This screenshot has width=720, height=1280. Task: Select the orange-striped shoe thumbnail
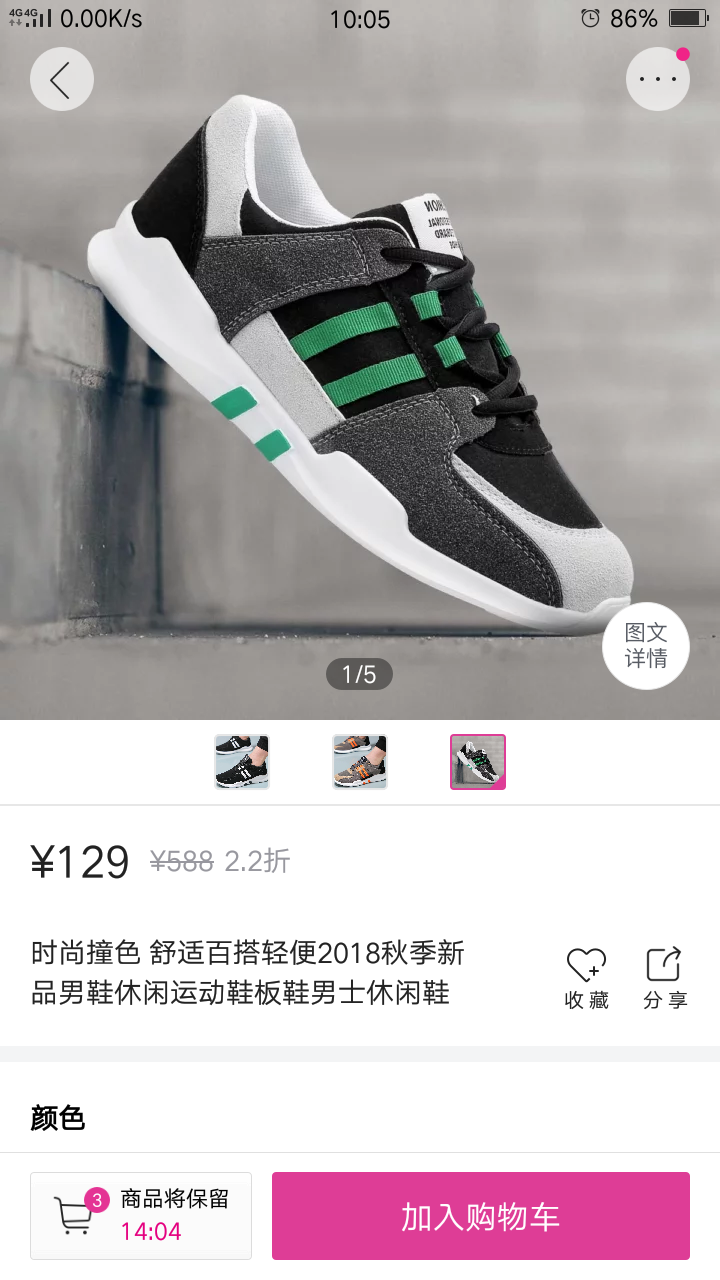coord(360,762)
